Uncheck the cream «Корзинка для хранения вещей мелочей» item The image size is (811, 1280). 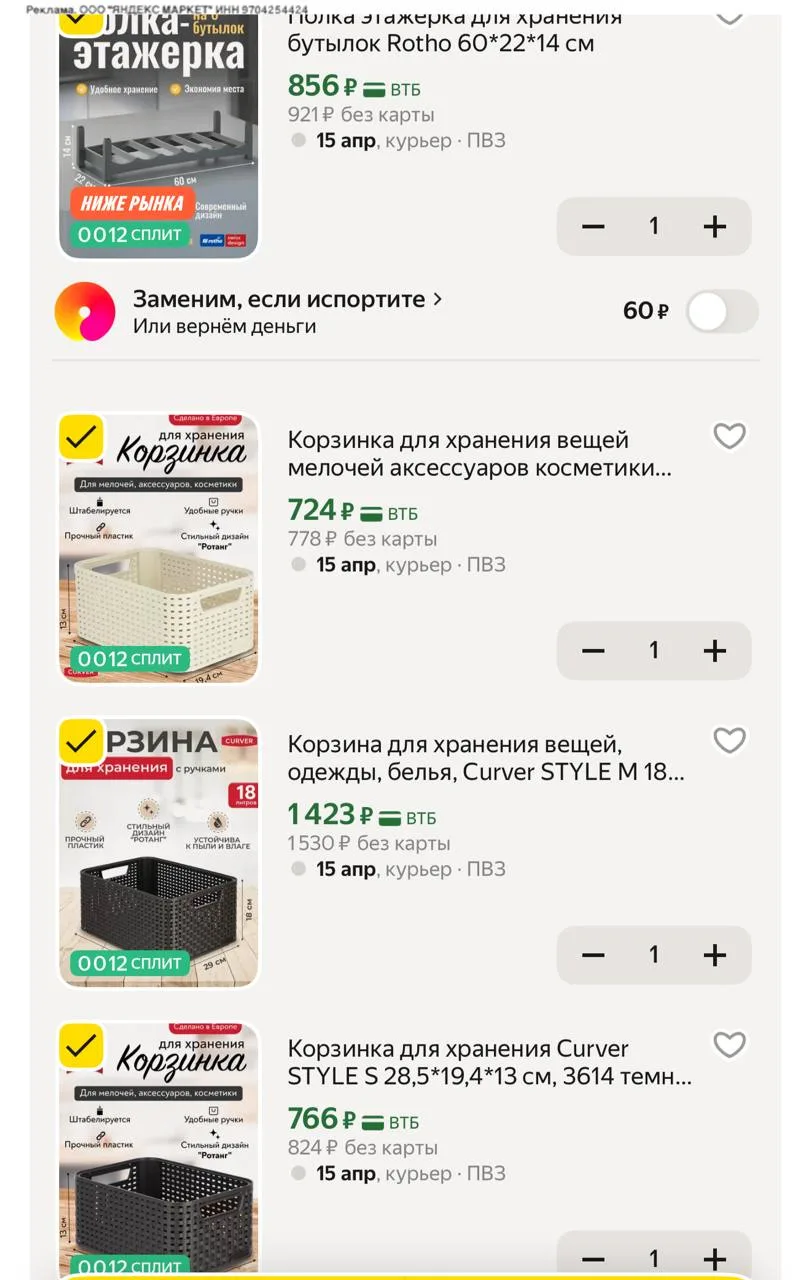point(81,437)
